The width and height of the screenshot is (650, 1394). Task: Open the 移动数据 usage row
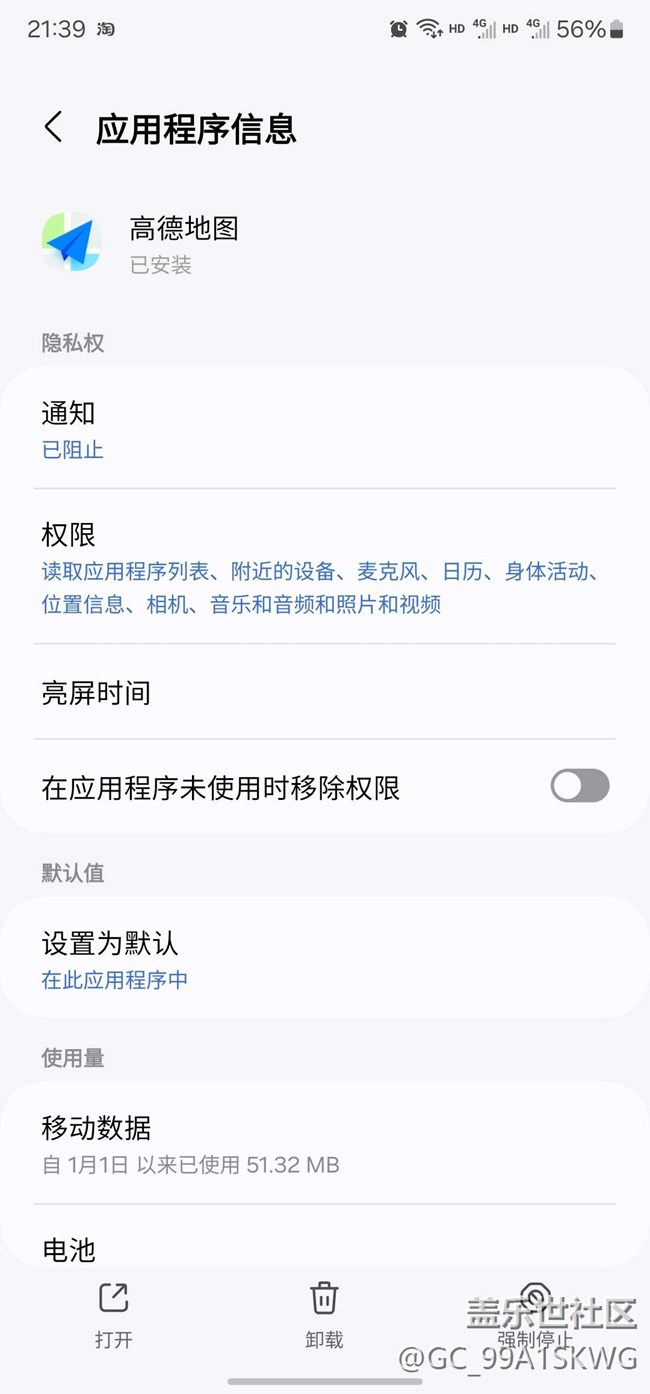coord(325,1143)
